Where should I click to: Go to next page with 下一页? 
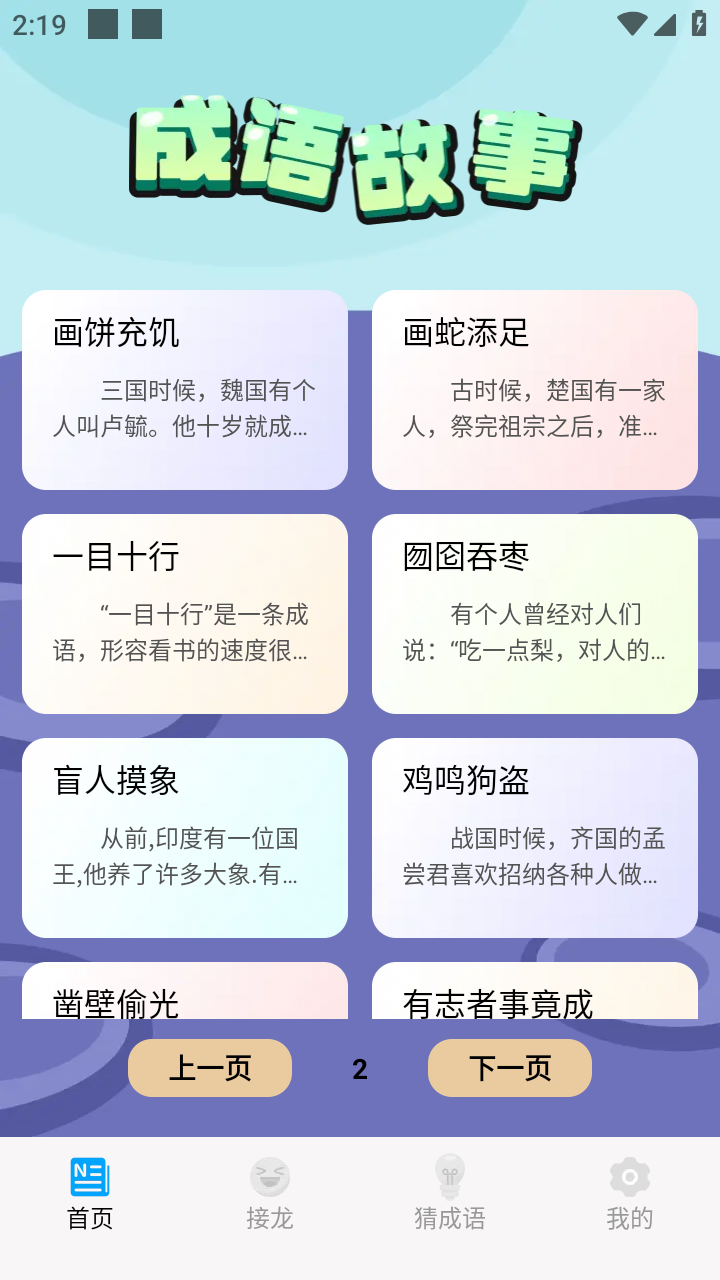[510, 1068]
